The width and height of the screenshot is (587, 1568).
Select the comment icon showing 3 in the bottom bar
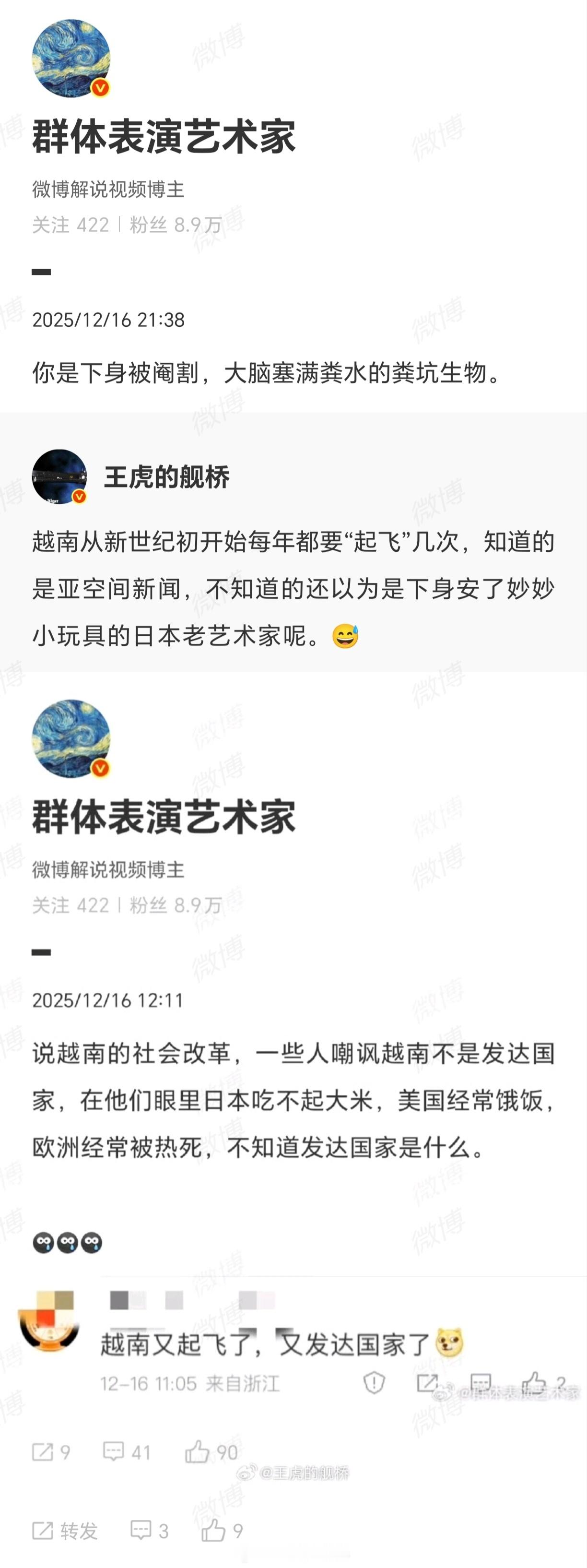tap(141, 1529)
